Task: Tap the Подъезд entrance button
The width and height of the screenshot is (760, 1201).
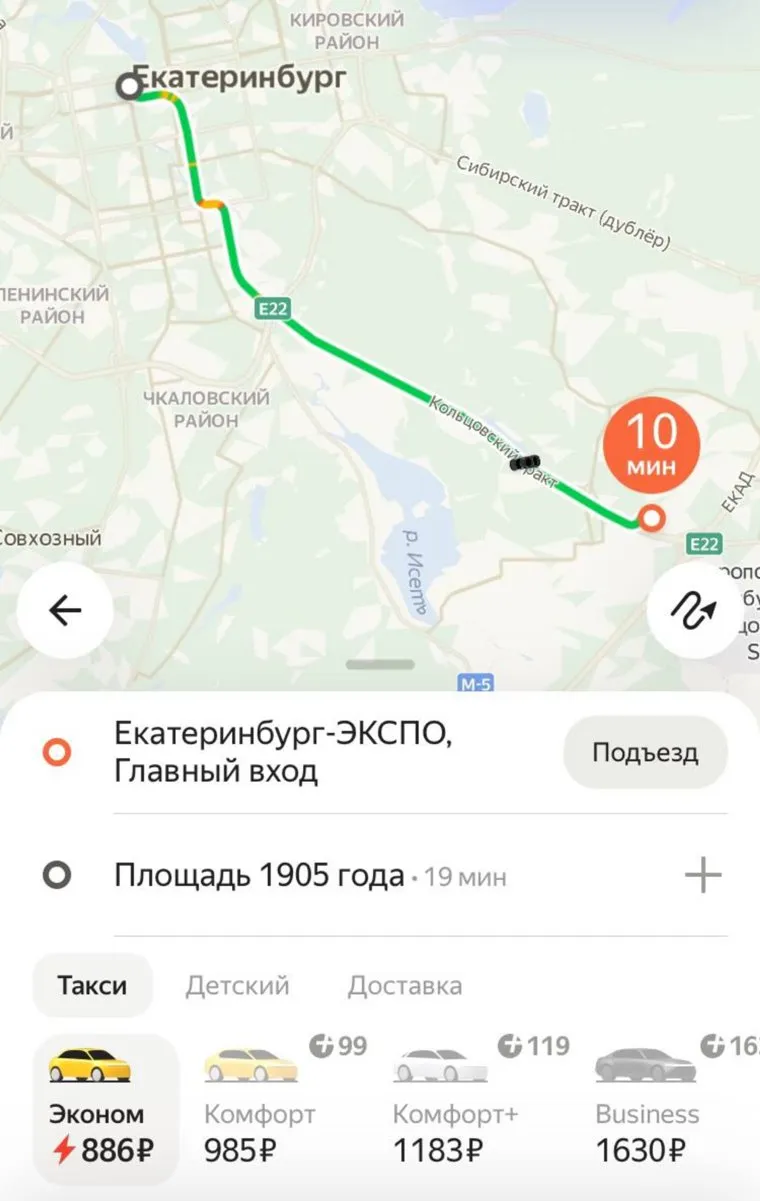Action: pyautogui.click(x=645, y=753)
